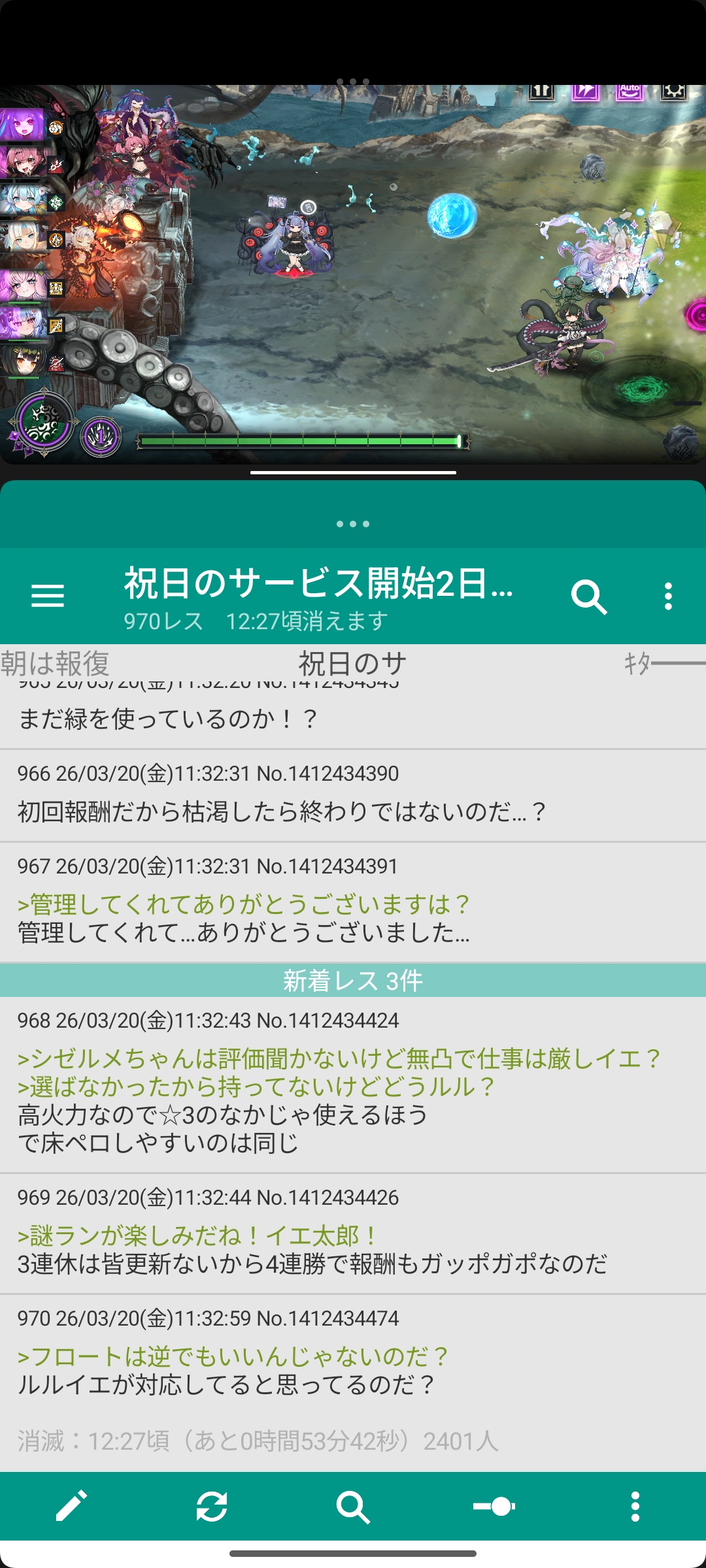Toggle the game's fast-forward speed button
Viewport: 706px width, 1568px height.
(585, 91)
